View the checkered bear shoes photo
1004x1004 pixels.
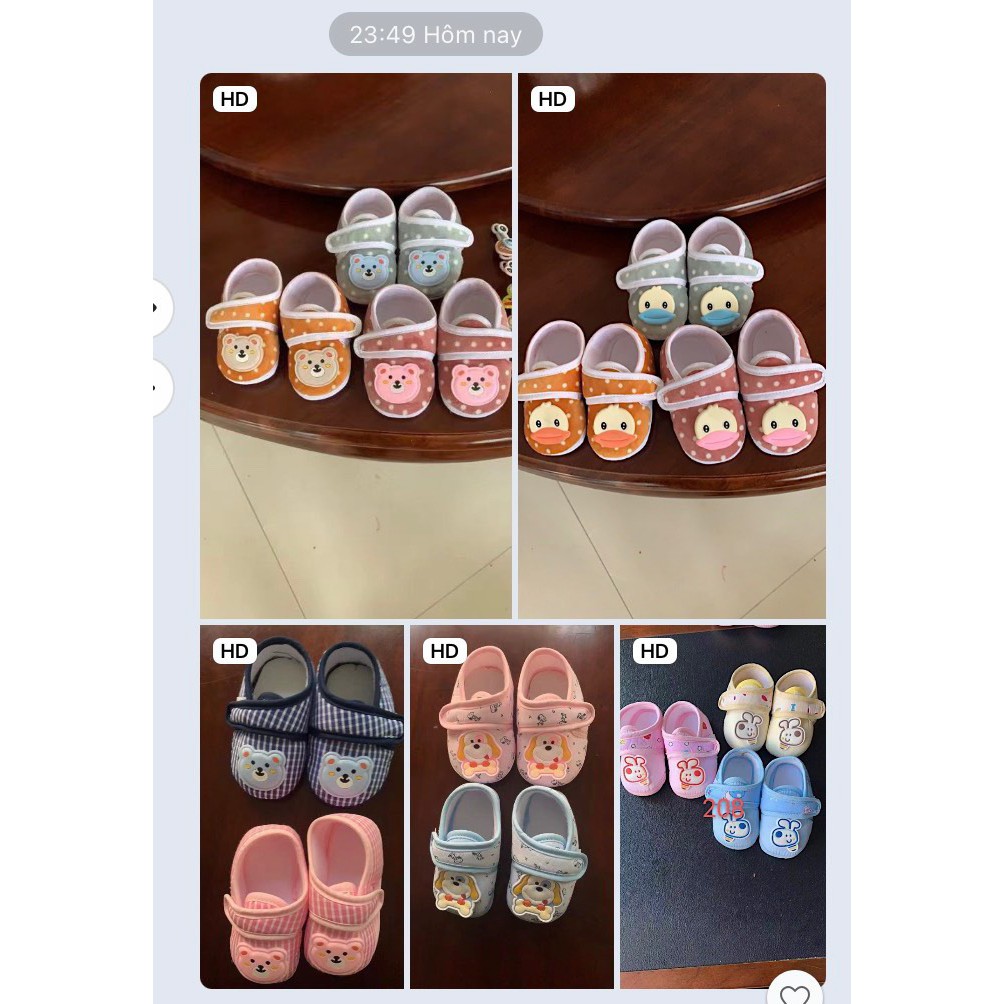pos(301,806)
